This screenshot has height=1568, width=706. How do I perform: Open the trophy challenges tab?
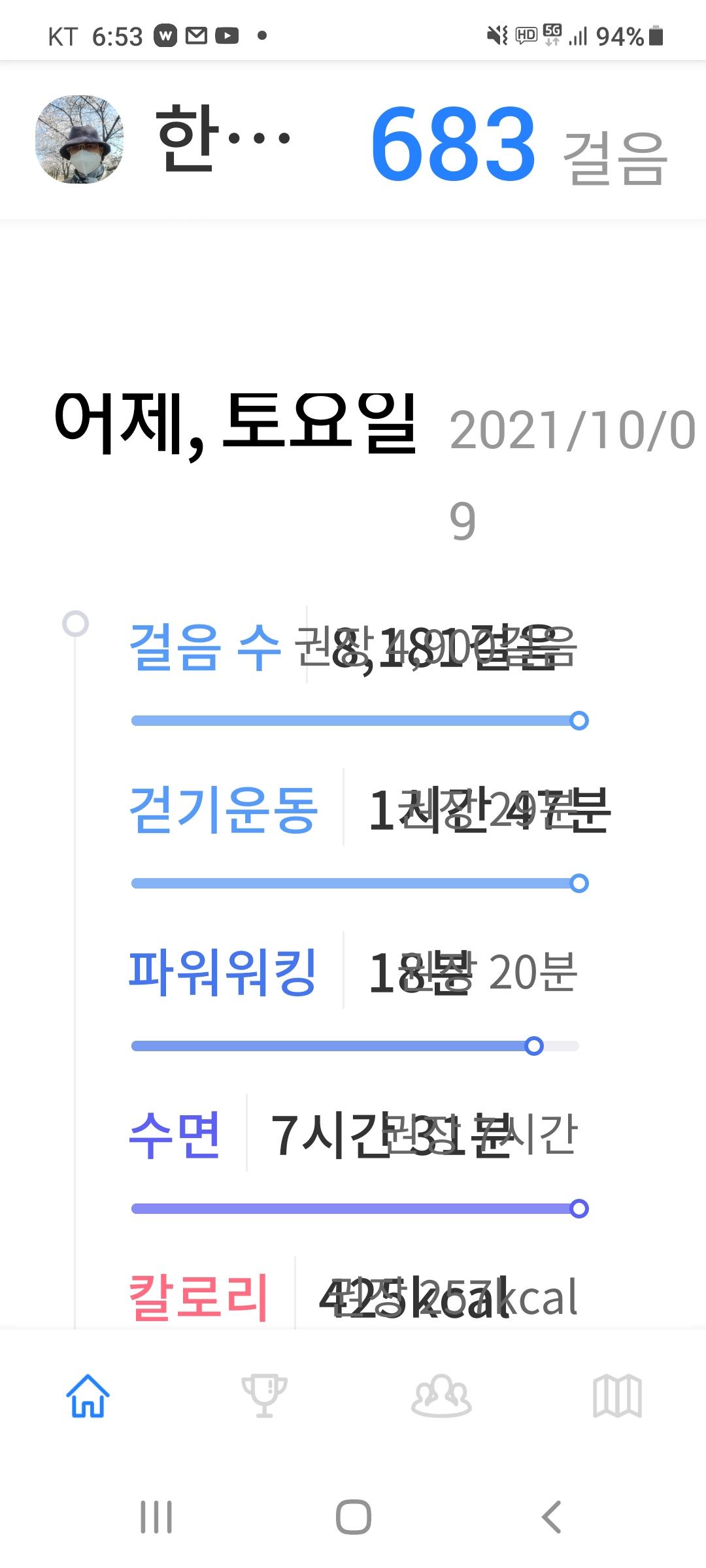click(x=264, y=1396)
